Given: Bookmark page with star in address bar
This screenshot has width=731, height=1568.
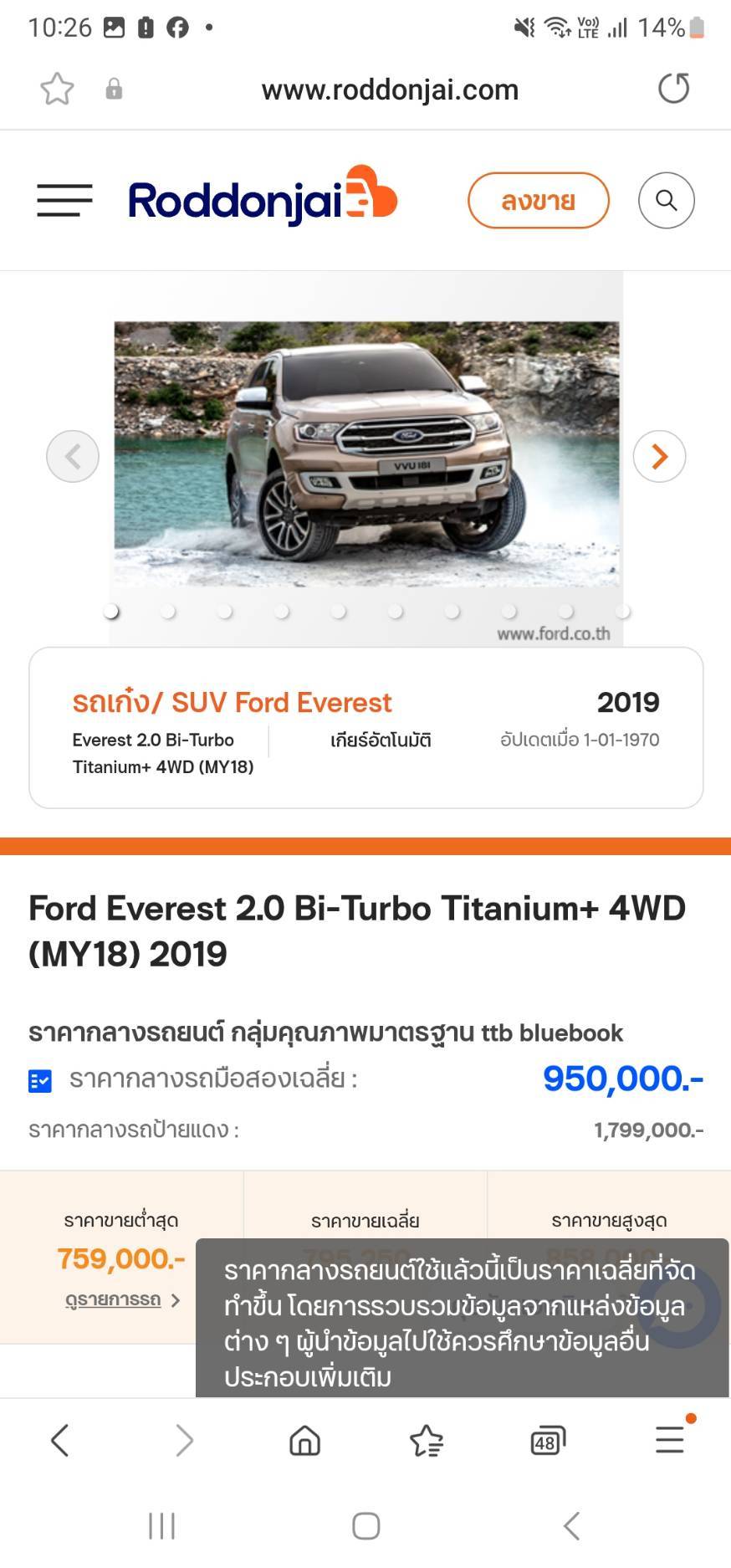Looking at the screenshot, I should (57, 89).
